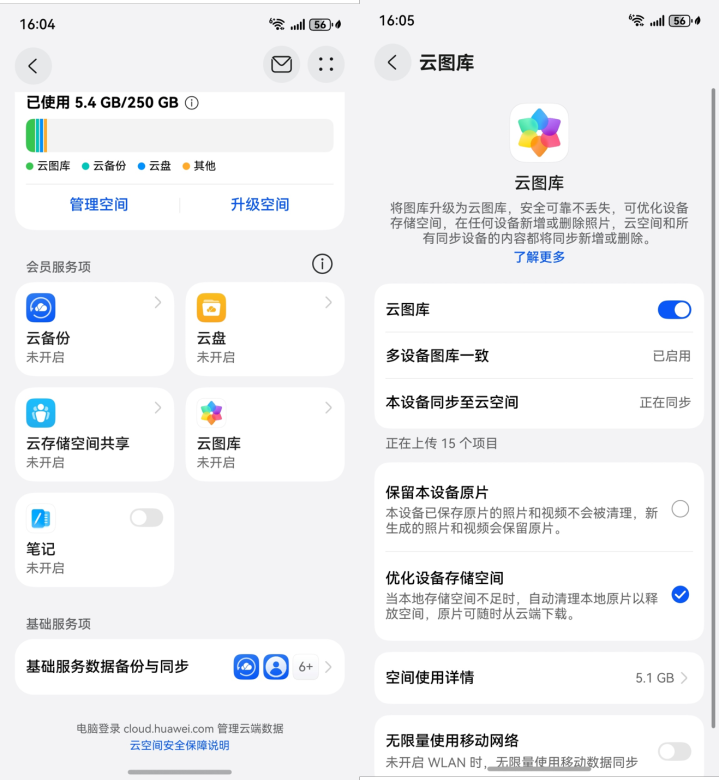719x780 pixels.
Task: Open the mail envelope icon
Action: (x=282, y=65)
